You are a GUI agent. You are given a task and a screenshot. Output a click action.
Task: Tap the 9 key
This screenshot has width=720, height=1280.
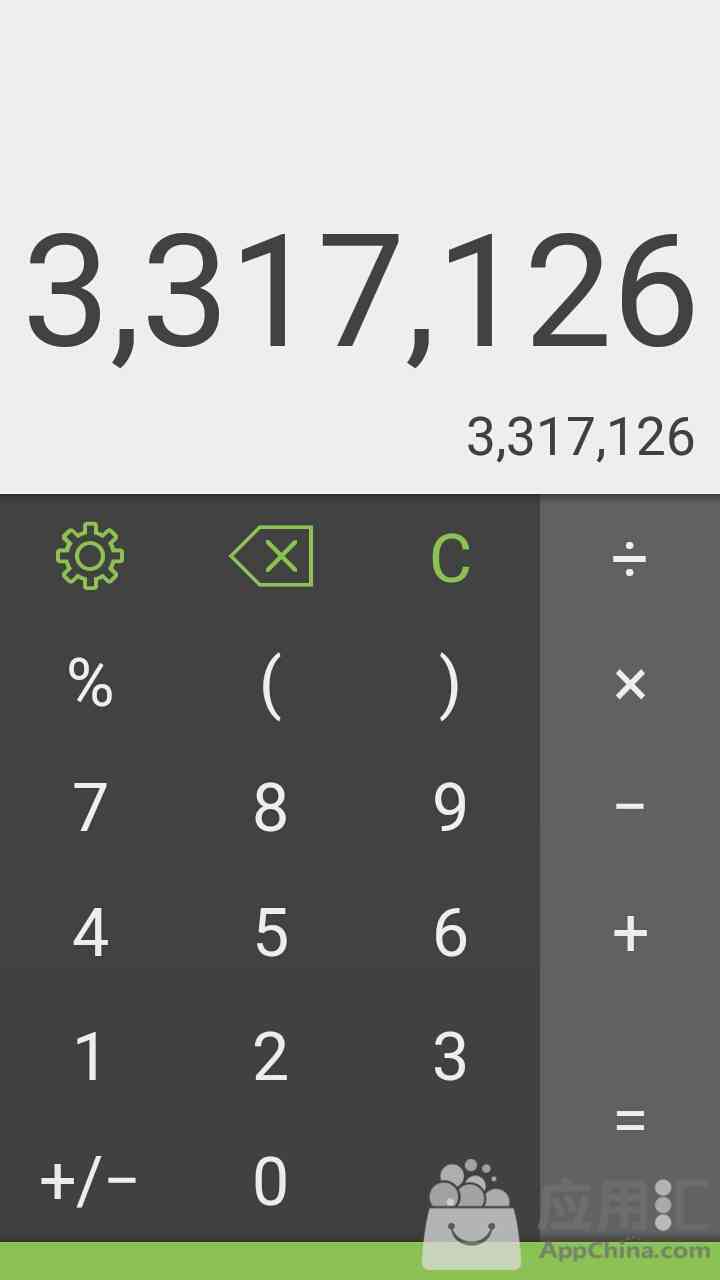click(450, 807)
